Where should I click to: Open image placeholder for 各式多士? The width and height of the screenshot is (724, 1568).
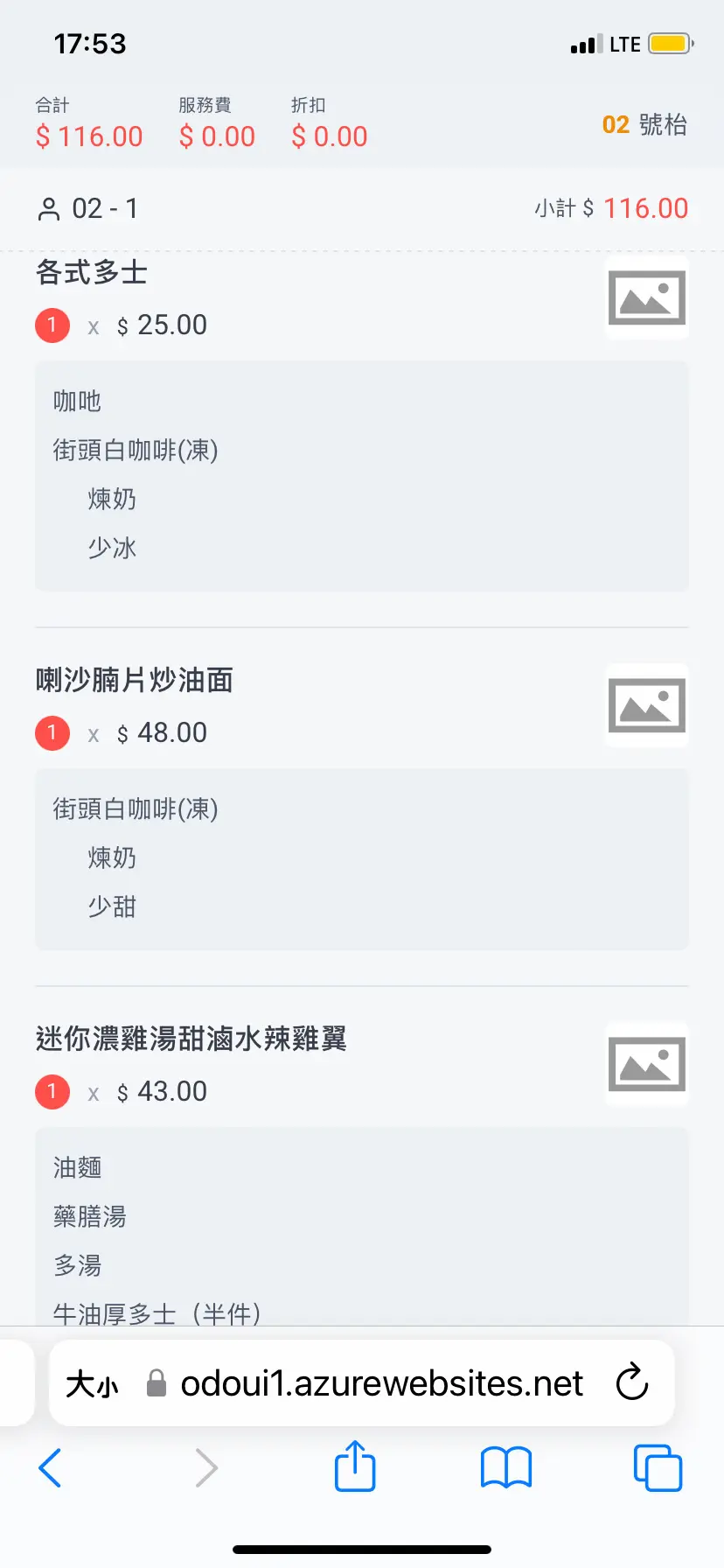pyautogui.click(x=647, y=297)
